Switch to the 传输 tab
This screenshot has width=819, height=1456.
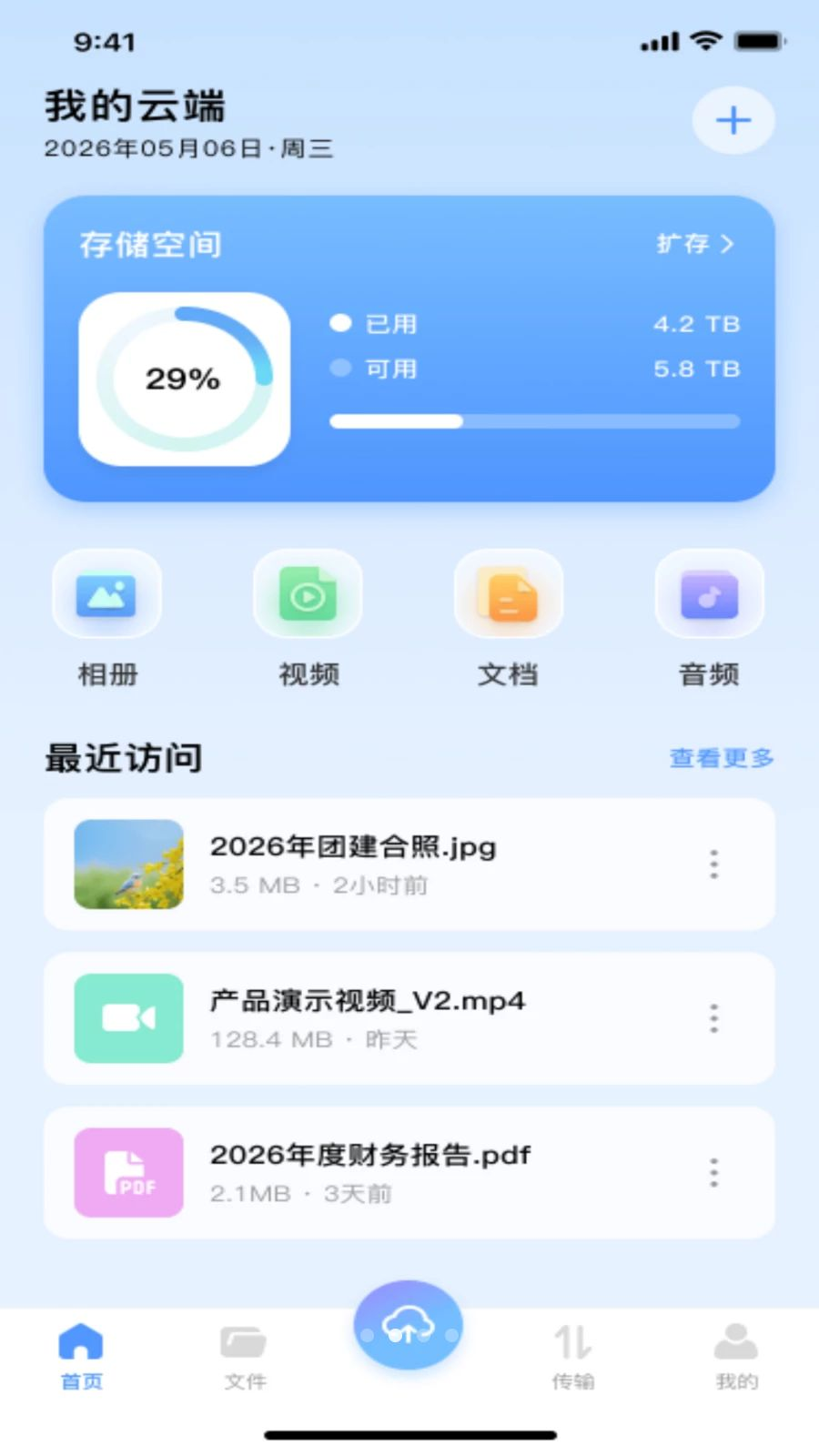point(573,1357)
